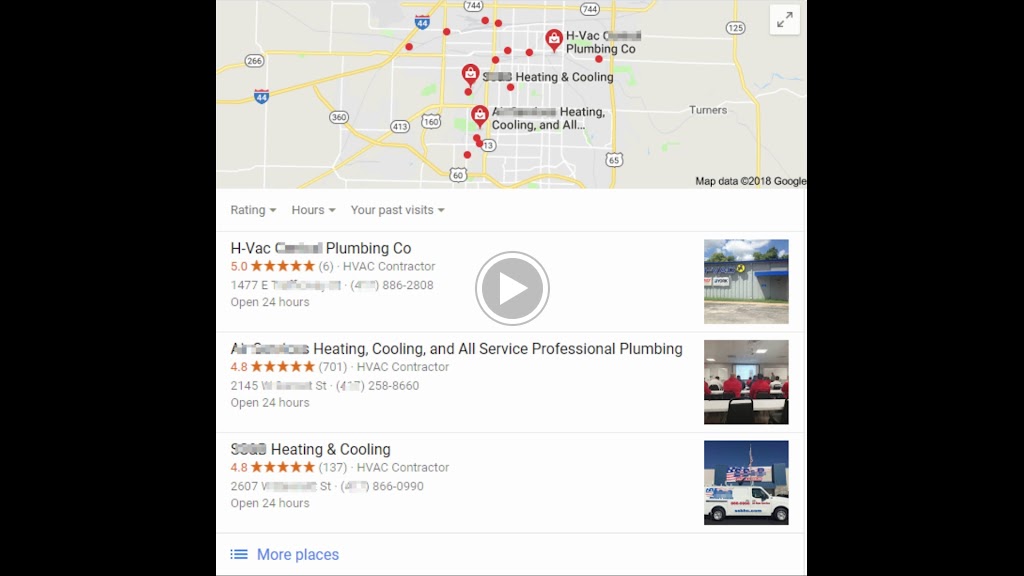Select the Heating & Cooling map pin
The height and width of the screenshot is (576, 1024).
pos(470,73)
